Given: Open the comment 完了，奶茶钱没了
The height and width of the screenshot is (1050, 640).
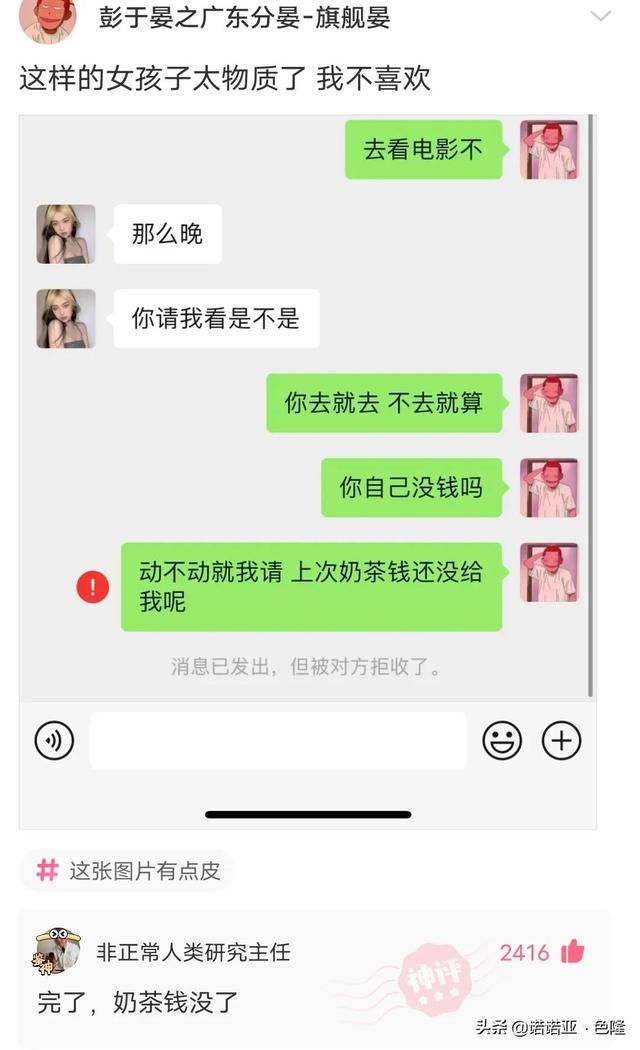Looking at the screenshot, I should pyautogui.click(x=137, y=1001).
